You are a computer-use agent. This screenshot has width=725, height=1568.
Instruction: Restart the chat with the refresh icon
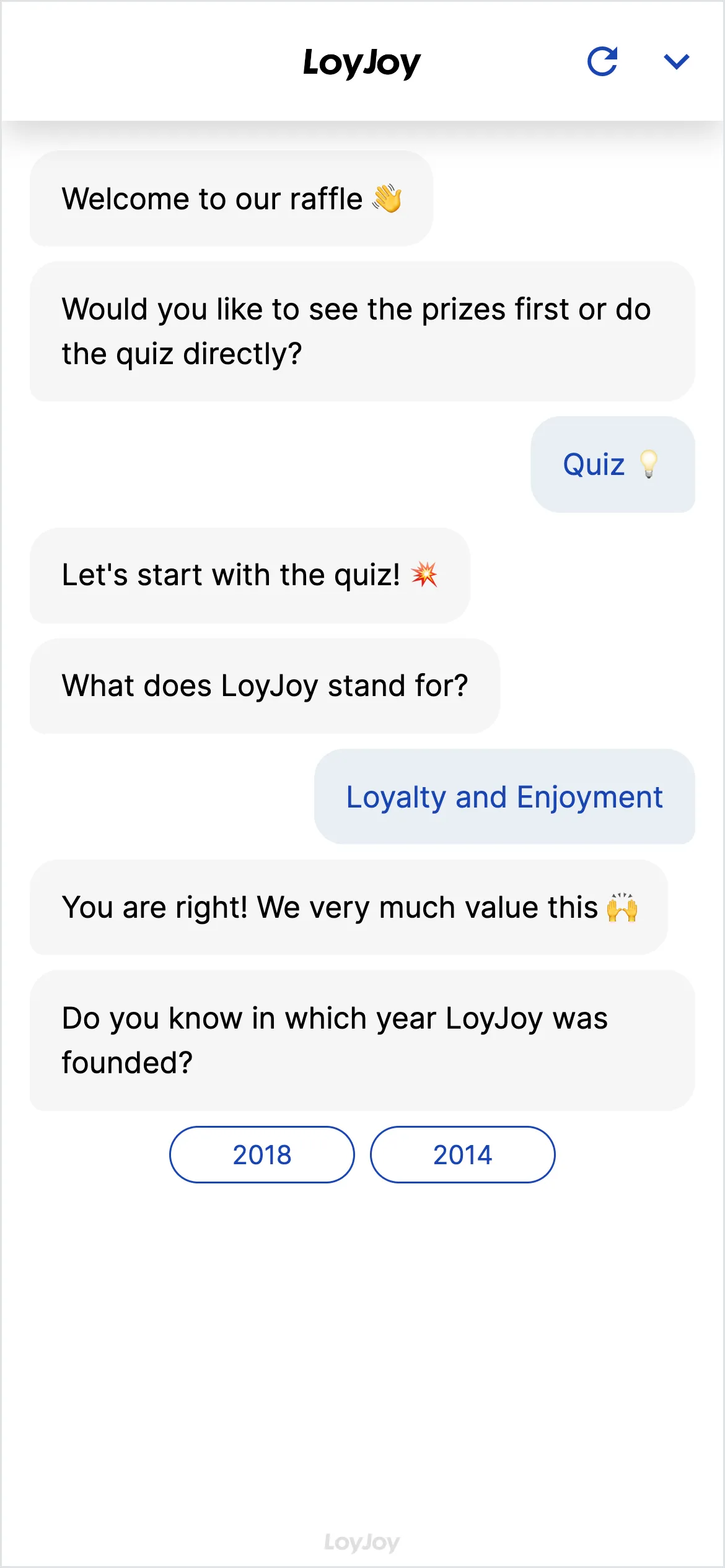[602, 61]
